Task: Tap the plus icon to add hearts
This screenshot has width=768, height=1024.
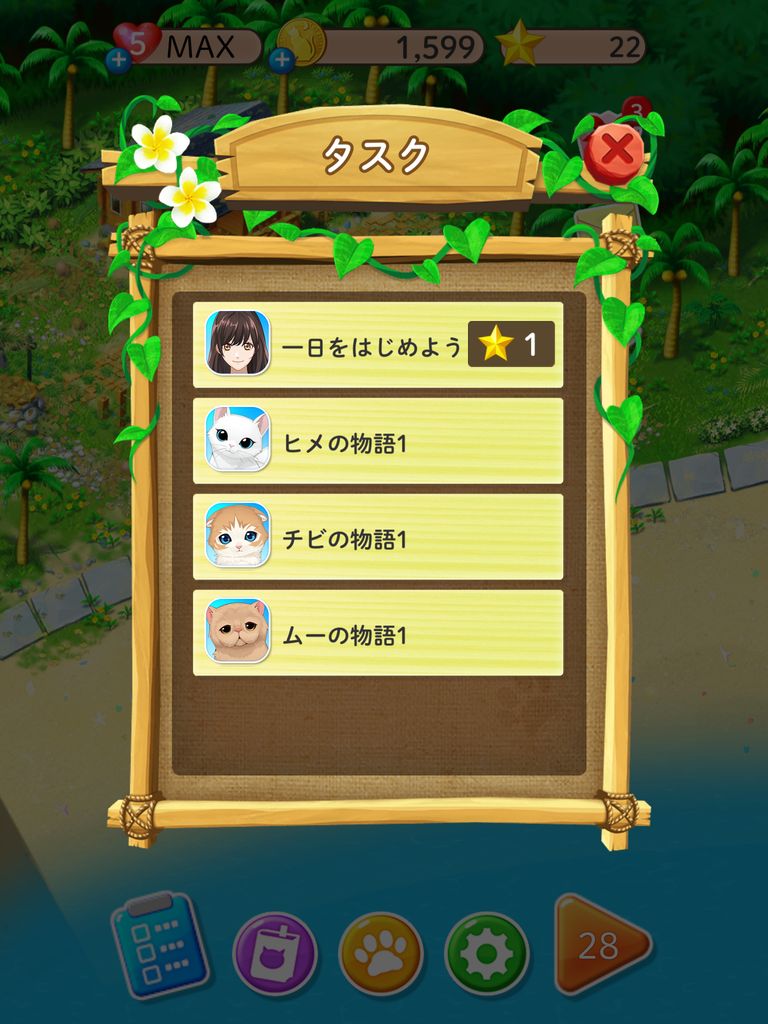Action: coord(118,61)
